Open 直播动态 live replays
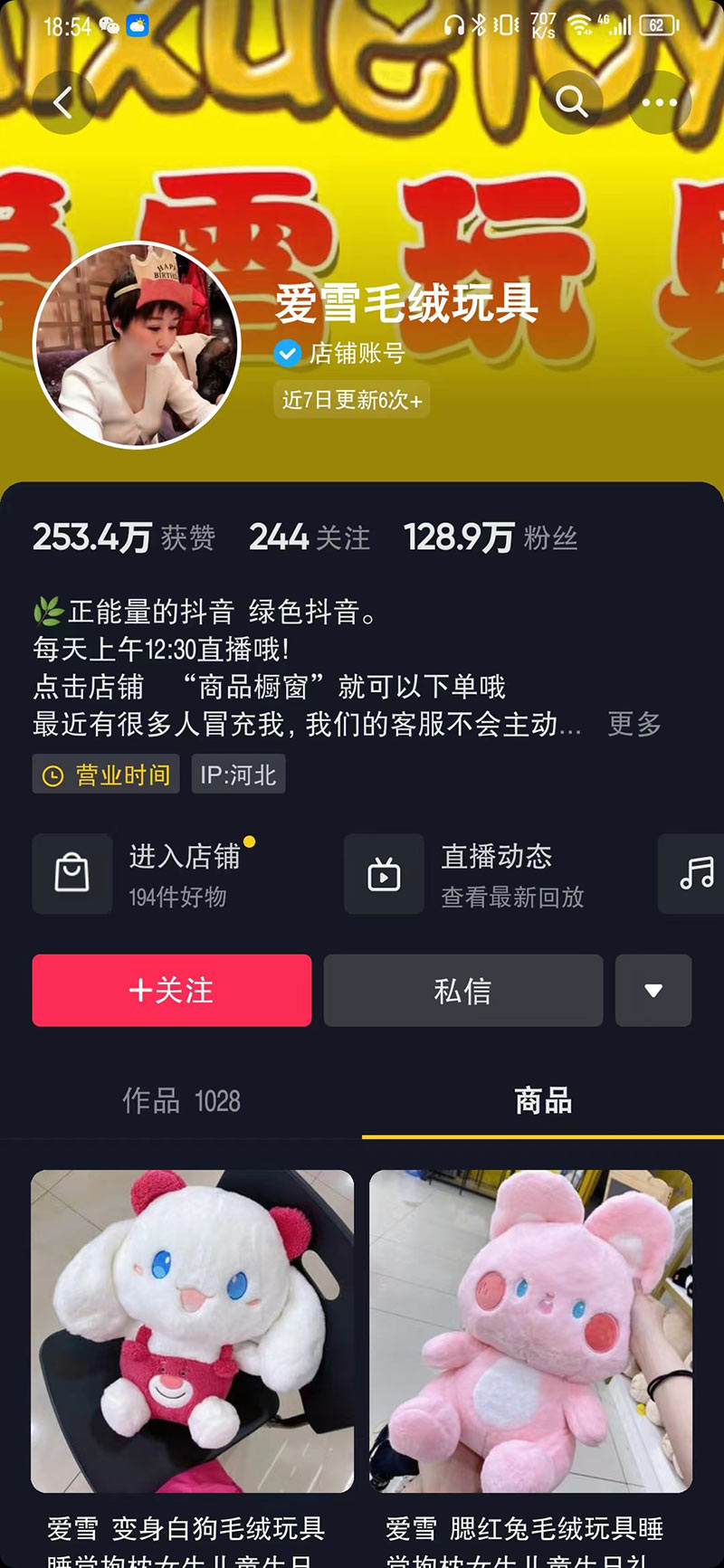724x1568 pixels. pos(466,874)
